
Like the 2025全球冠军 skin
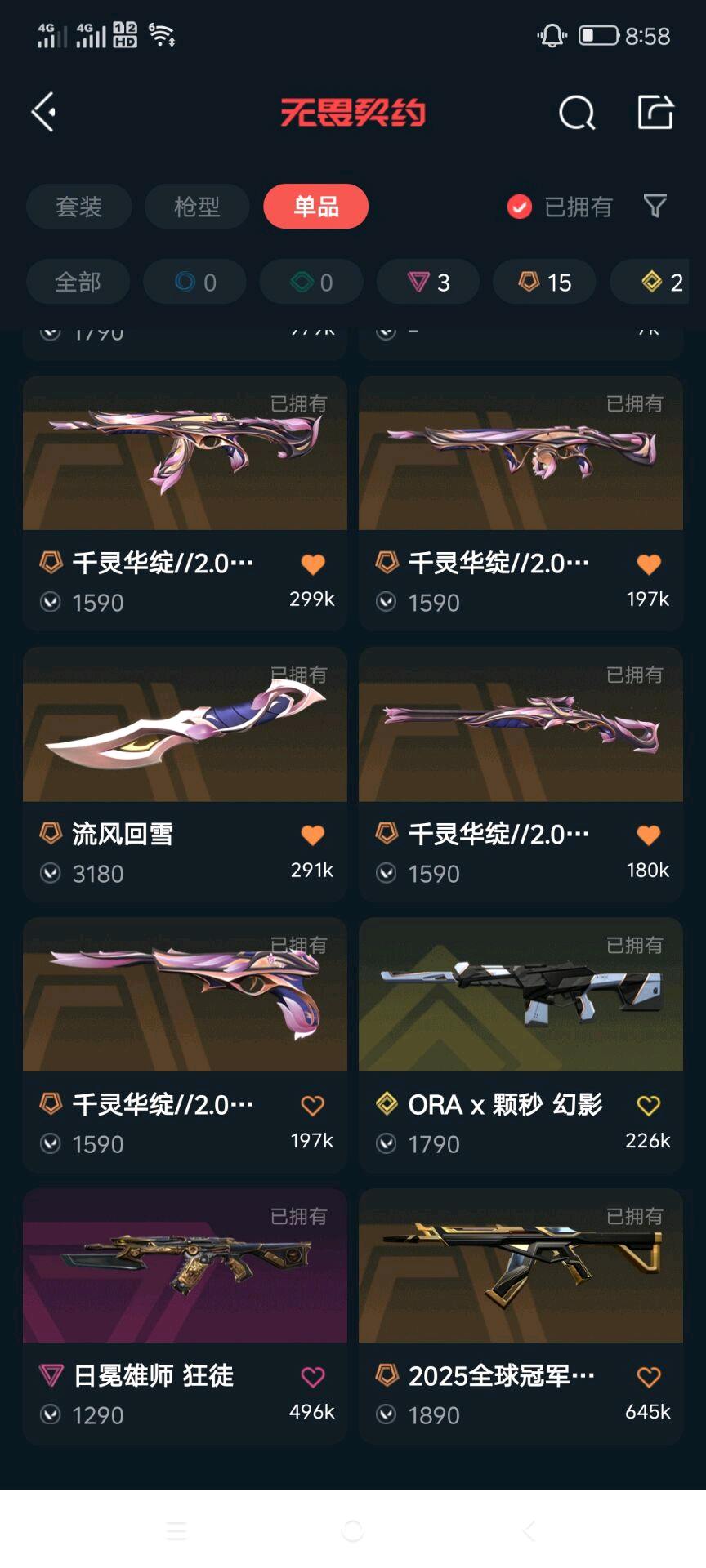coord(648,1377)
